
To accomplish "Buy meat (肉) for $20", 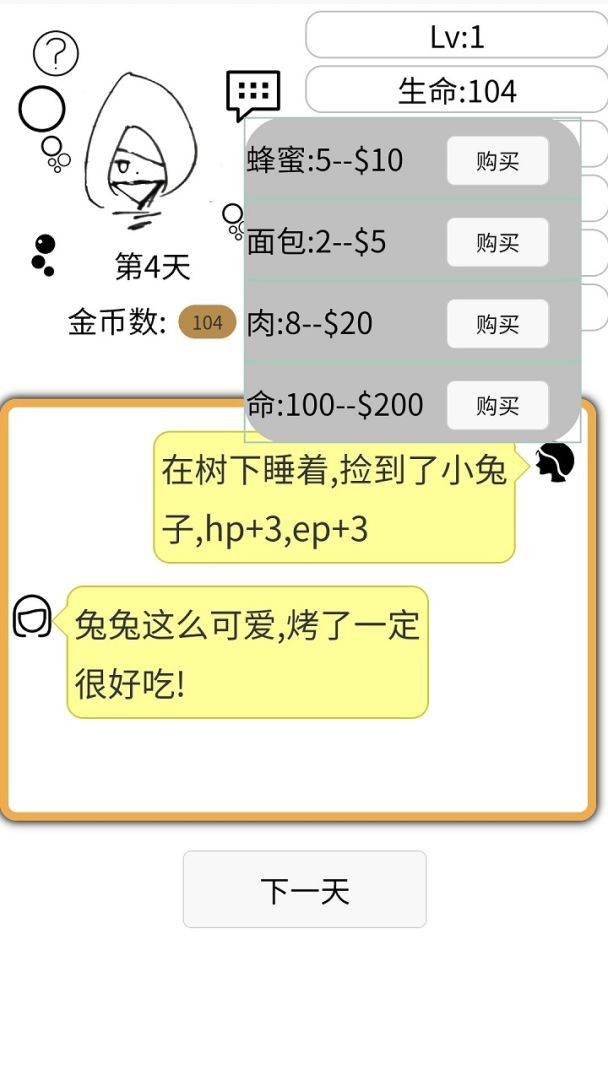I will 497,324.
